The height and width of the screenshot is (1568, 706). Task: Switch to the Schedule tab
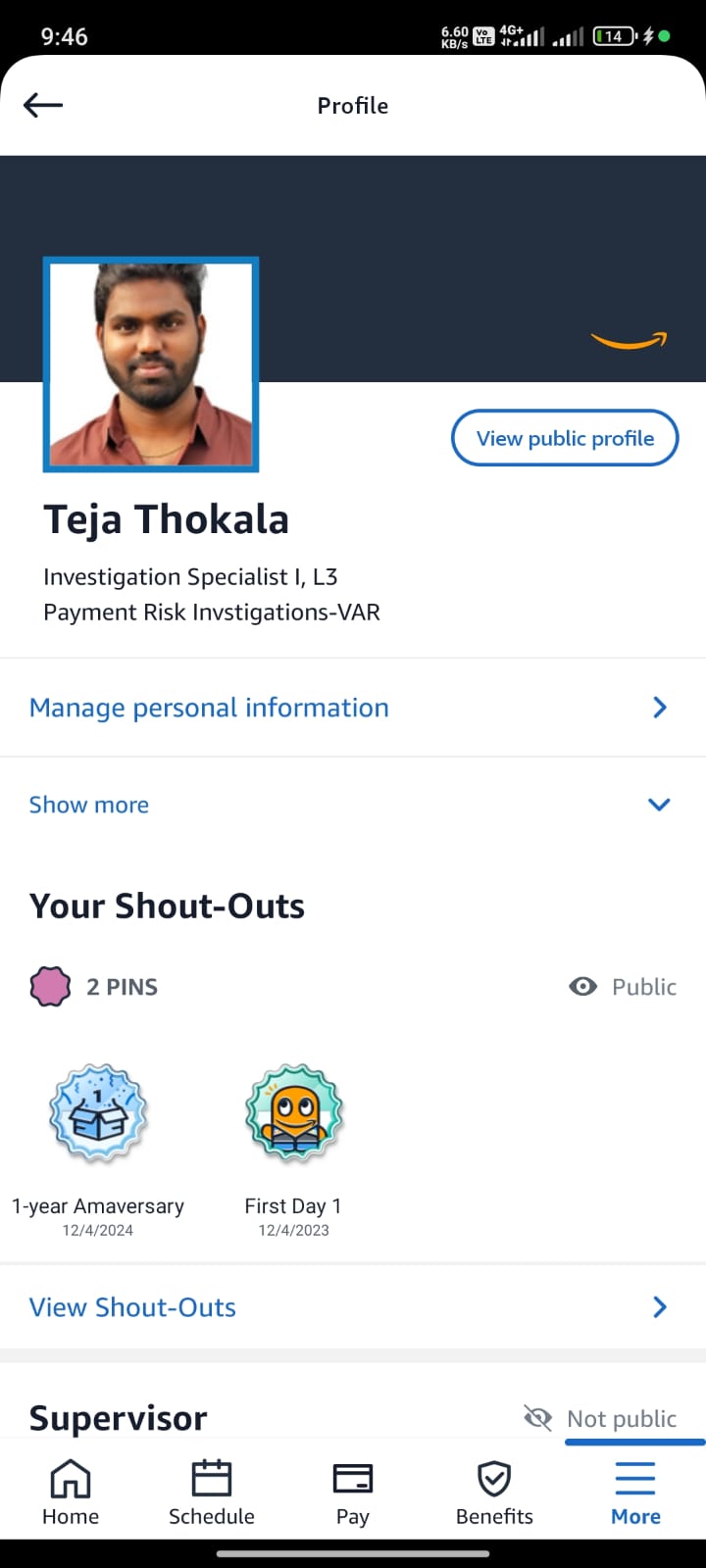click(x=212, y=1493)
